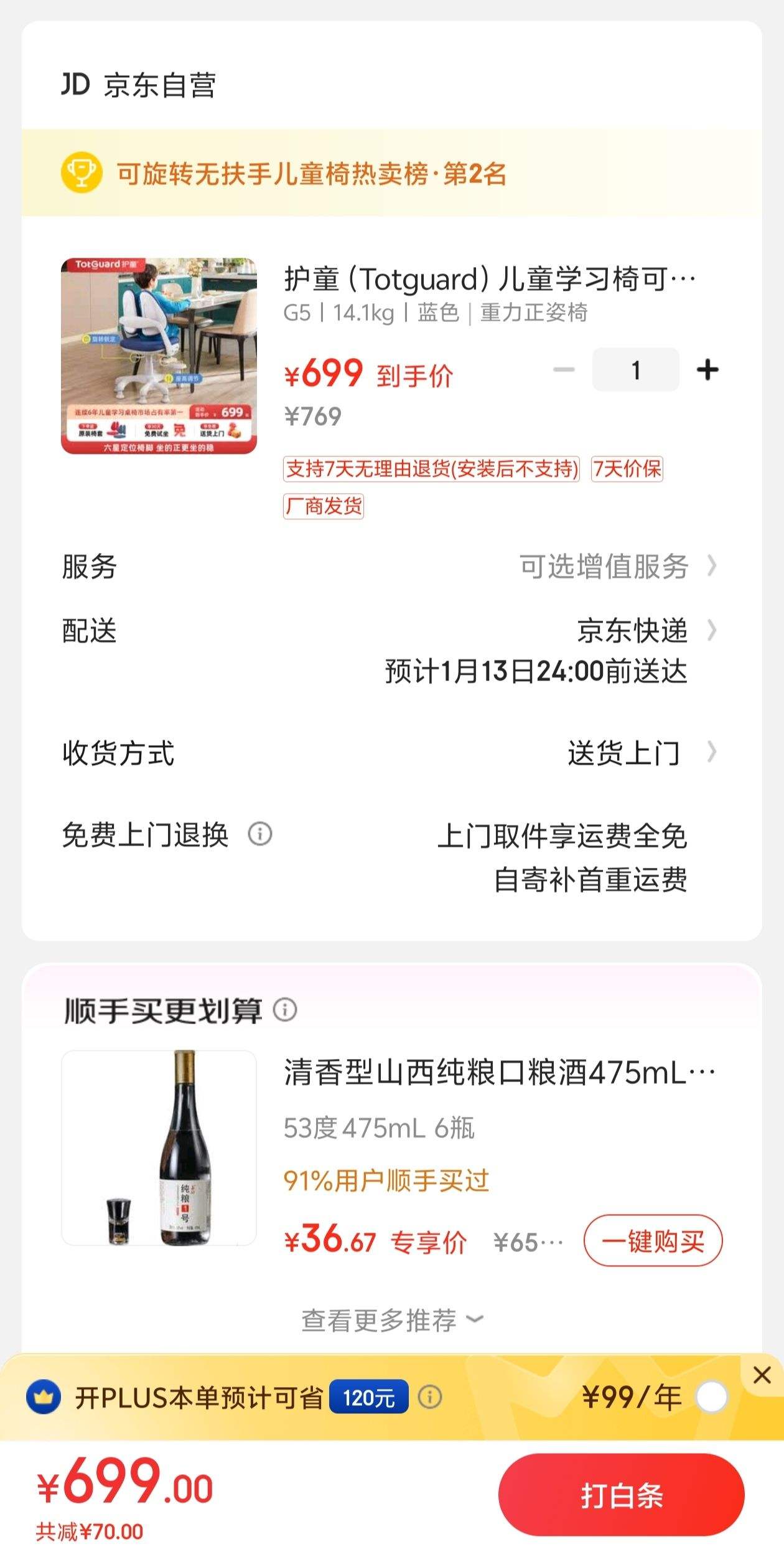Screen dimensions: 784x1549
Task: Decrease the chair quantity with minus
Action: [564, 370]
